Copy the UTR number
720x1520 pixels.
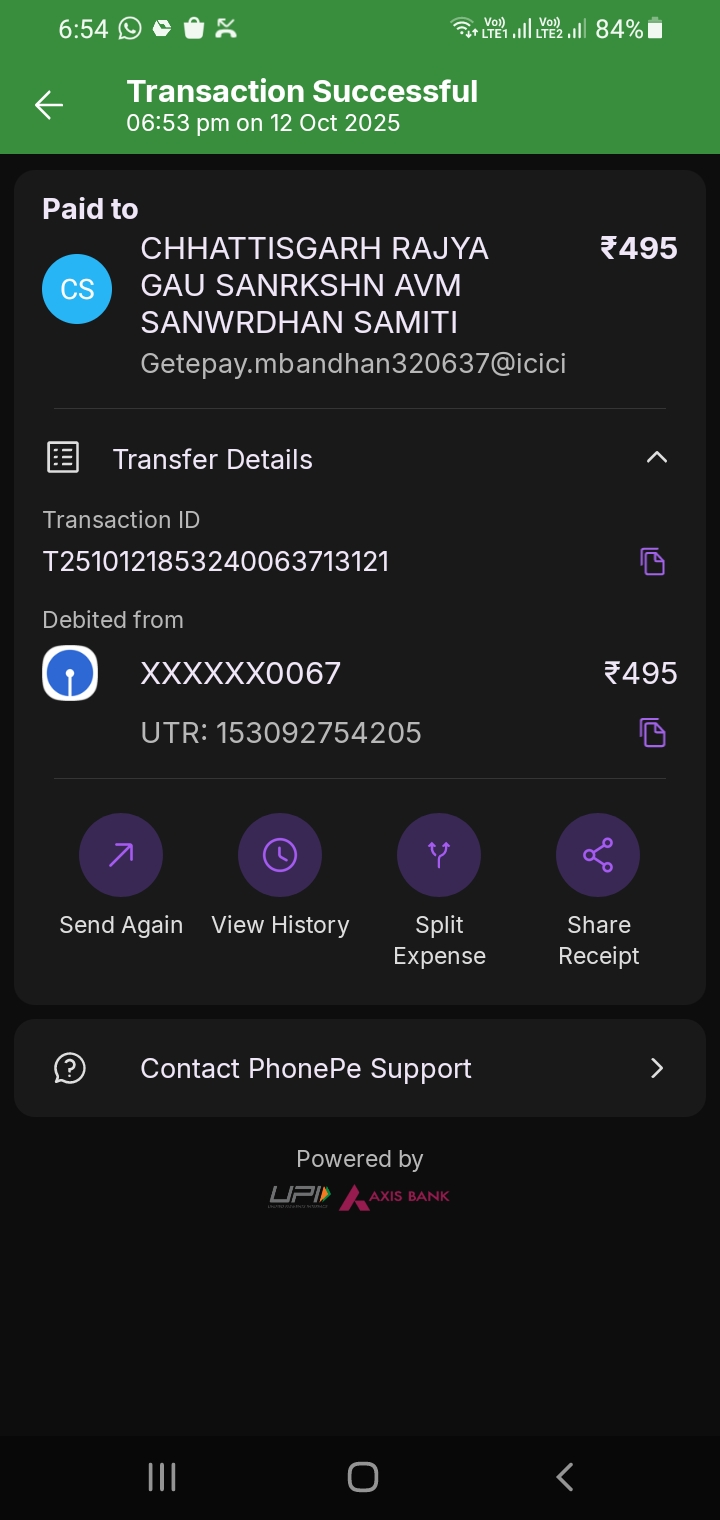click(652, 732)
